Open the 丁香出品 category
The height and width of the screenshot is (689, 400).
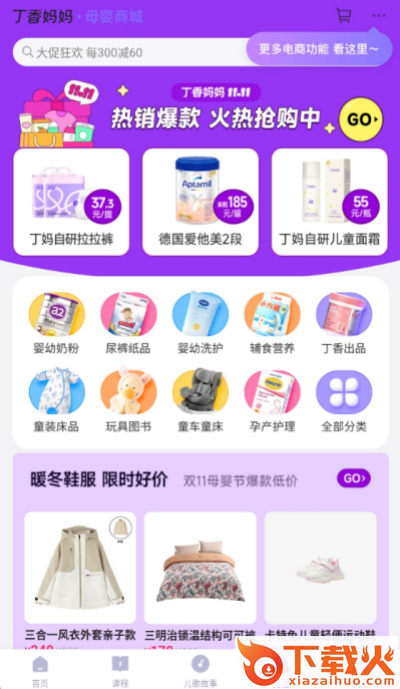tap(344, 323)
